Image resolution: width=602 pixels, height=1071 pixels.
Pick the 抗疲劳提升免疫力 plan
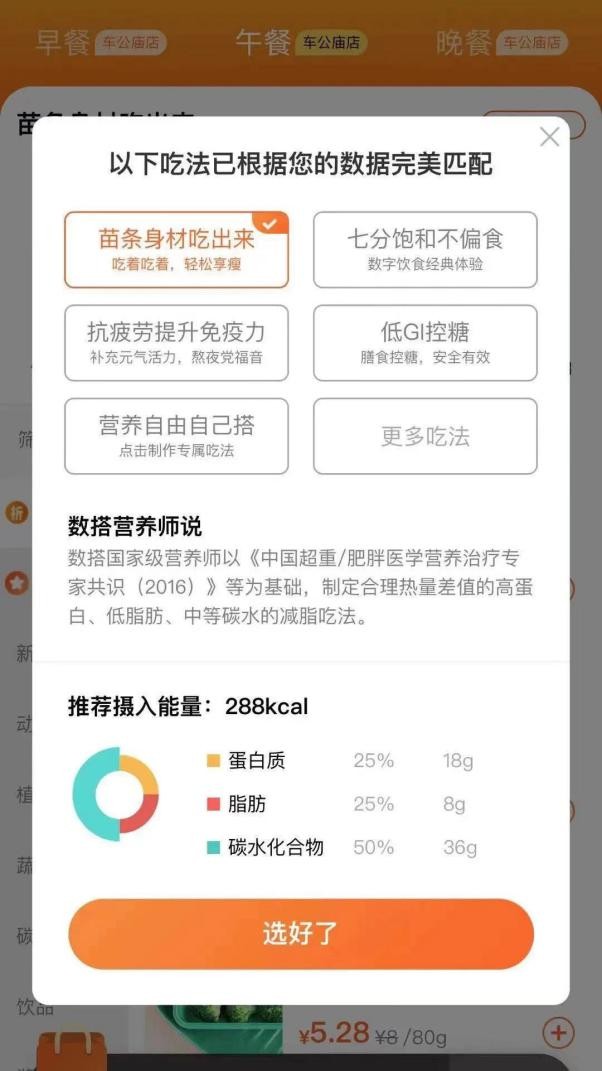[x=176, y=343]
